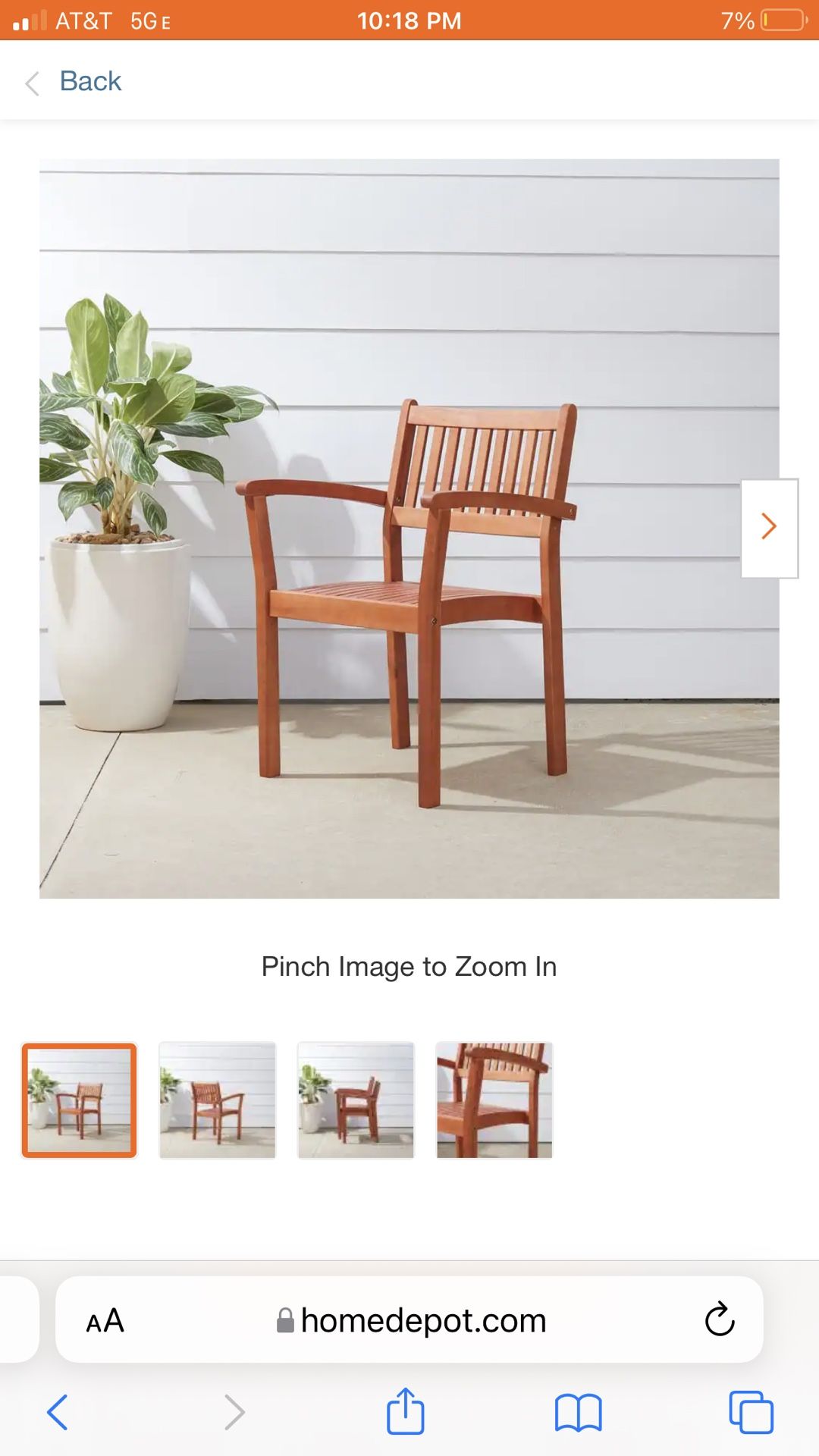
Task: Open the AA text size menu
Action: click(105, 1321)
